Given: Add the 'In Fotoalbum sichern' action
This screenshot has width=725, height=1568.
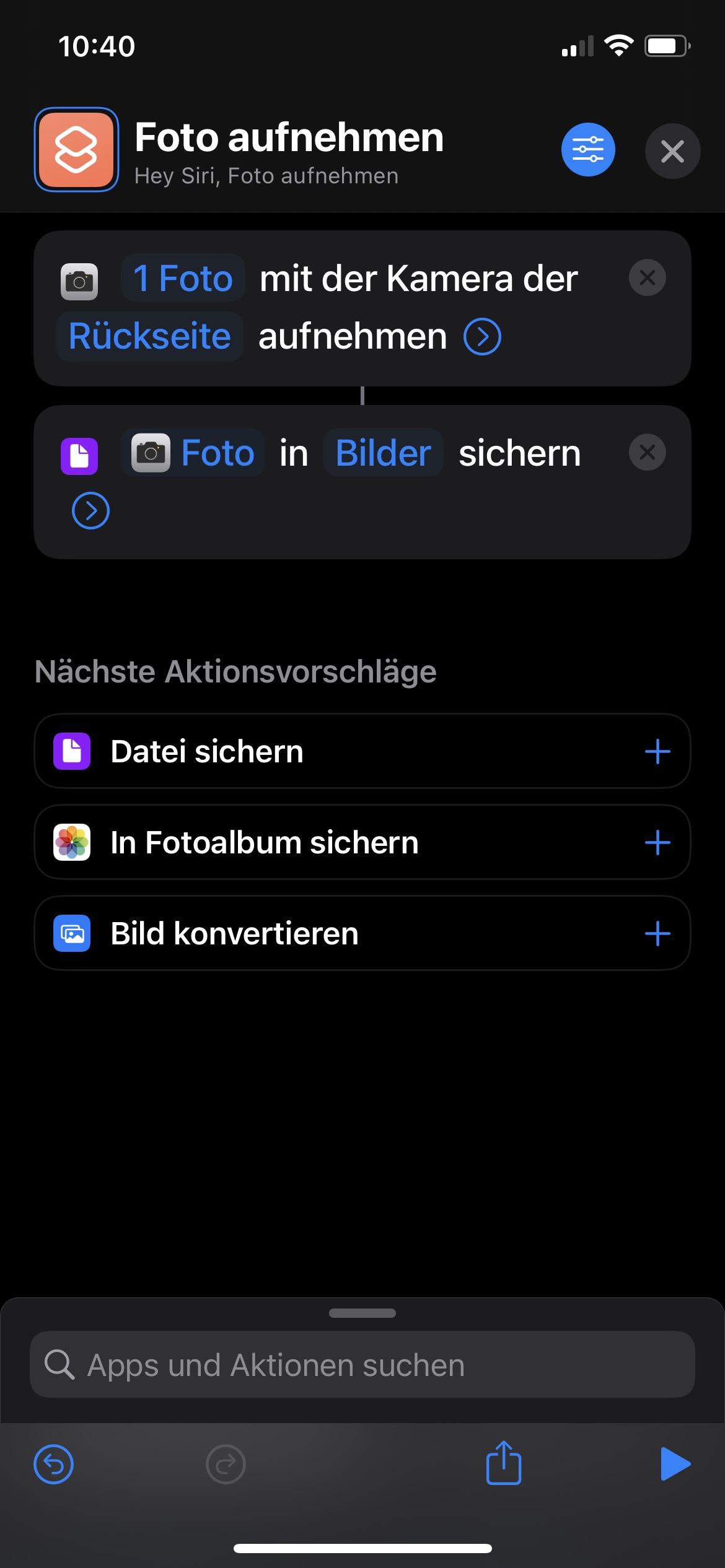Looking at the screenshot, I should tap(657, 843).
